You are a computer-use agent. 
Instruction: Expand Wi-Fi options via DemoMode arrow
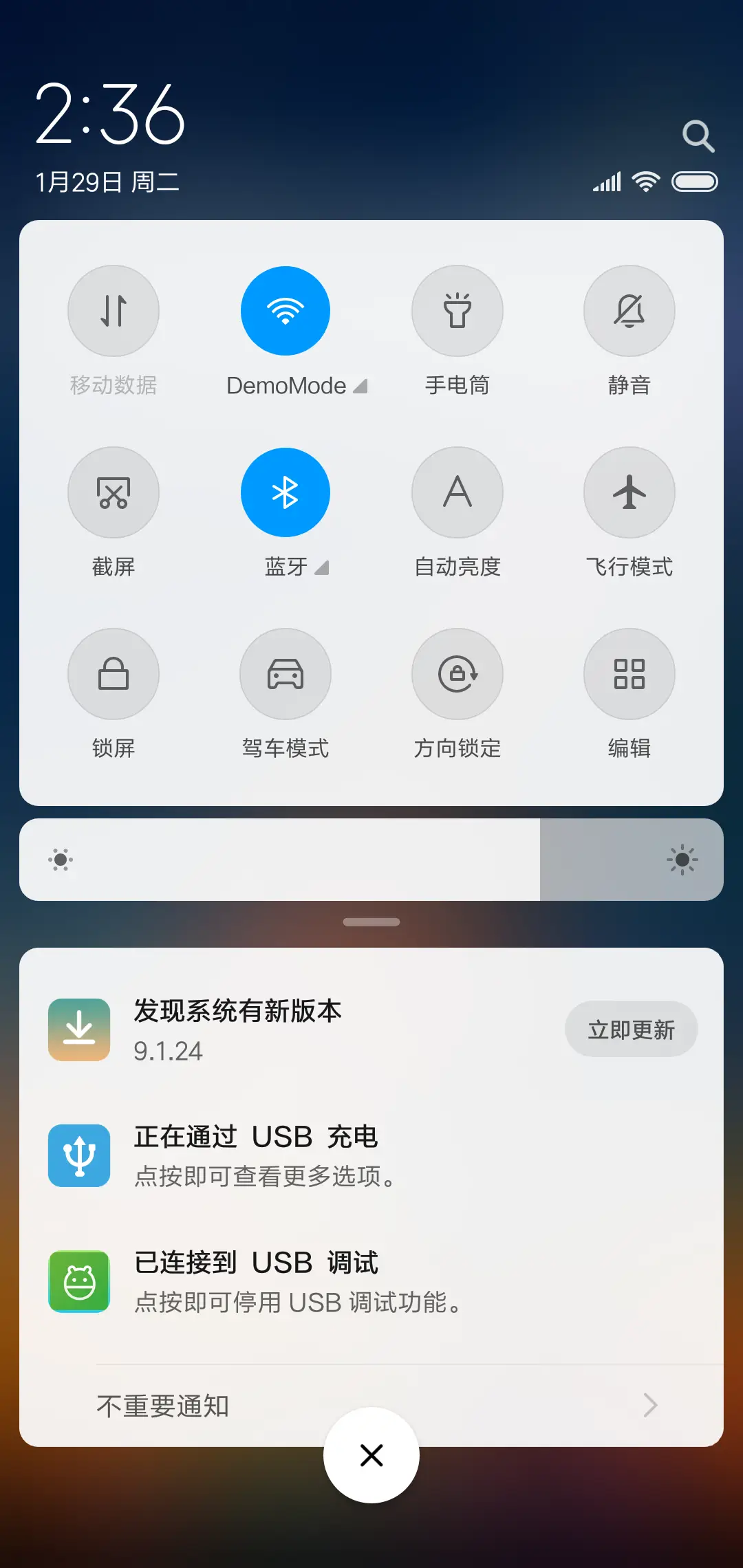tap(360, 385)
